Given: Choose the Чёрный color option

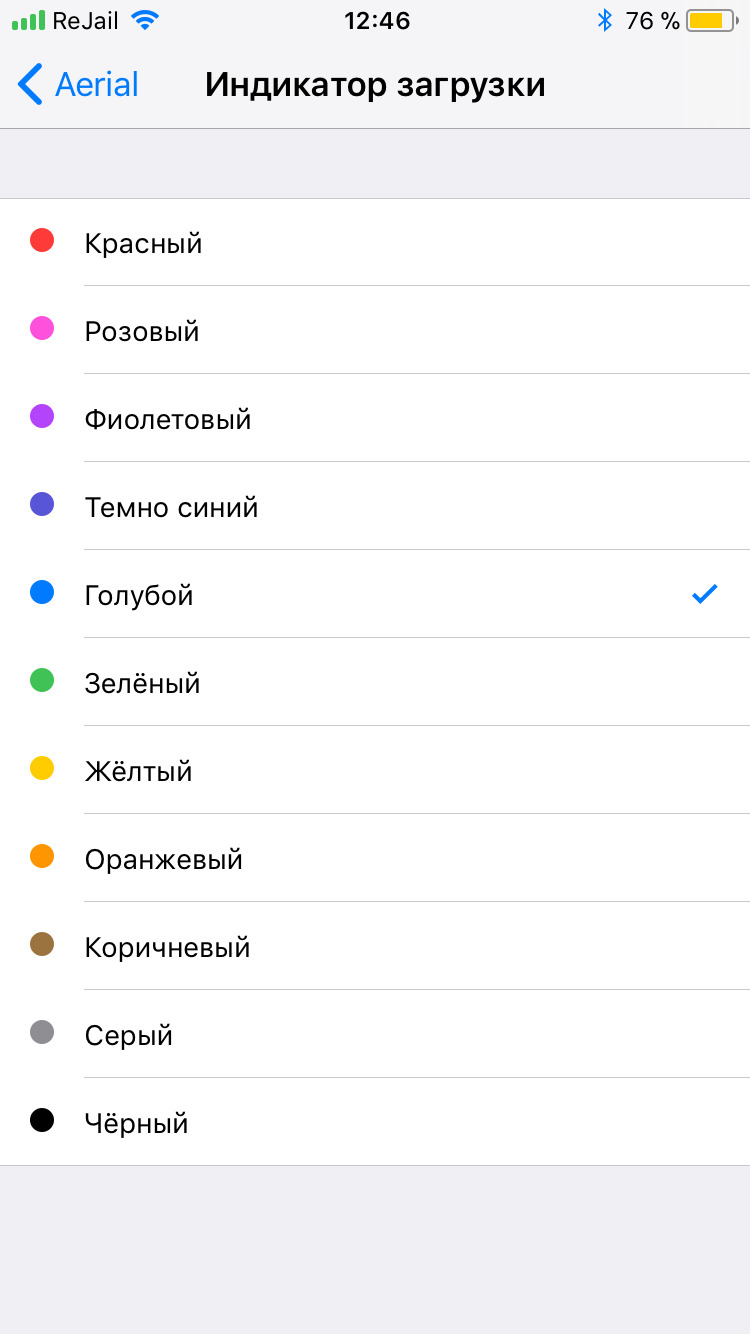Looking at the screenshot, I should (x=375, y=1122).
